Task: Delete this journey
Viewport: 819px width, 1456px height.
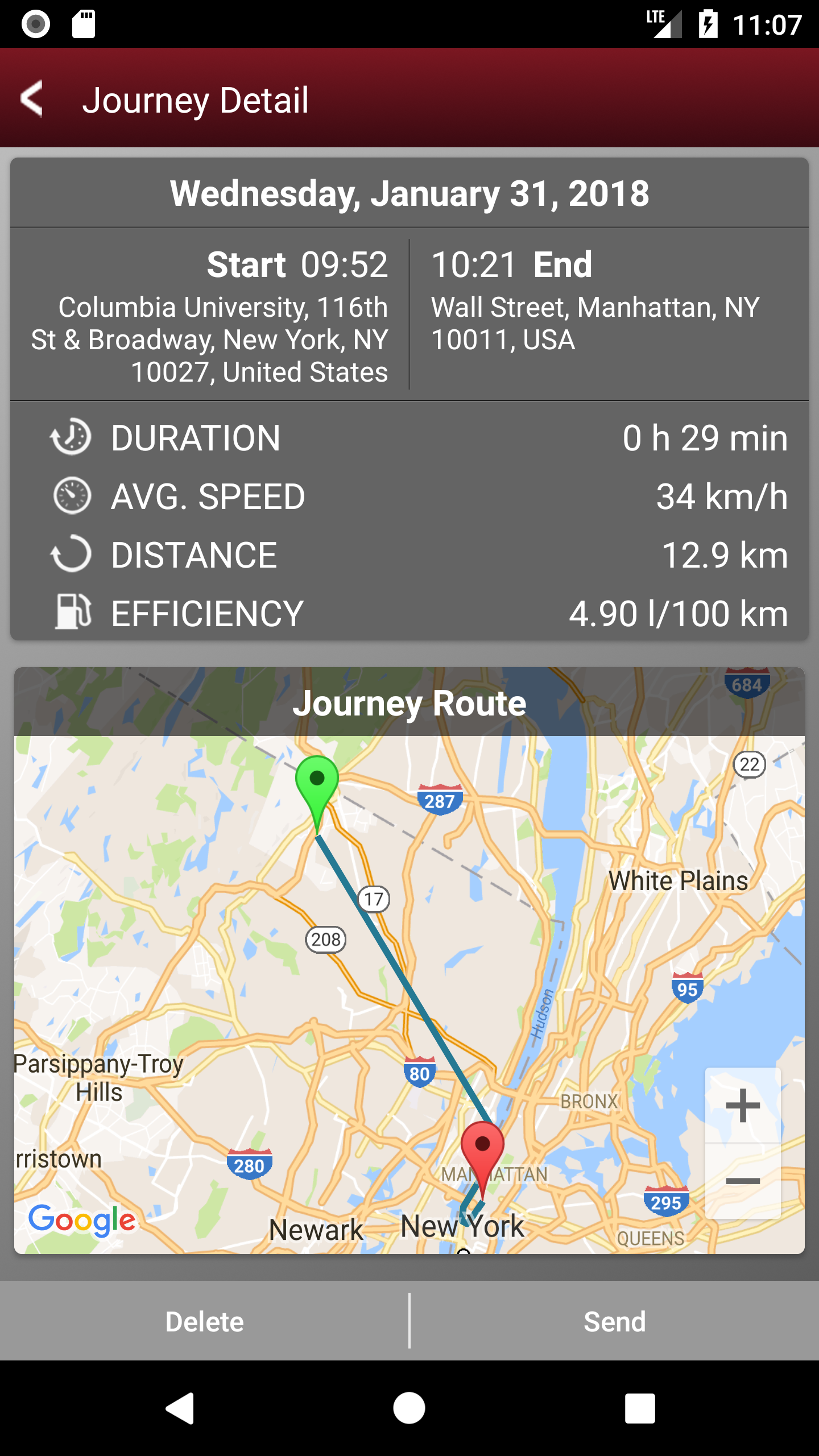Action: (x=204, y=1321)
